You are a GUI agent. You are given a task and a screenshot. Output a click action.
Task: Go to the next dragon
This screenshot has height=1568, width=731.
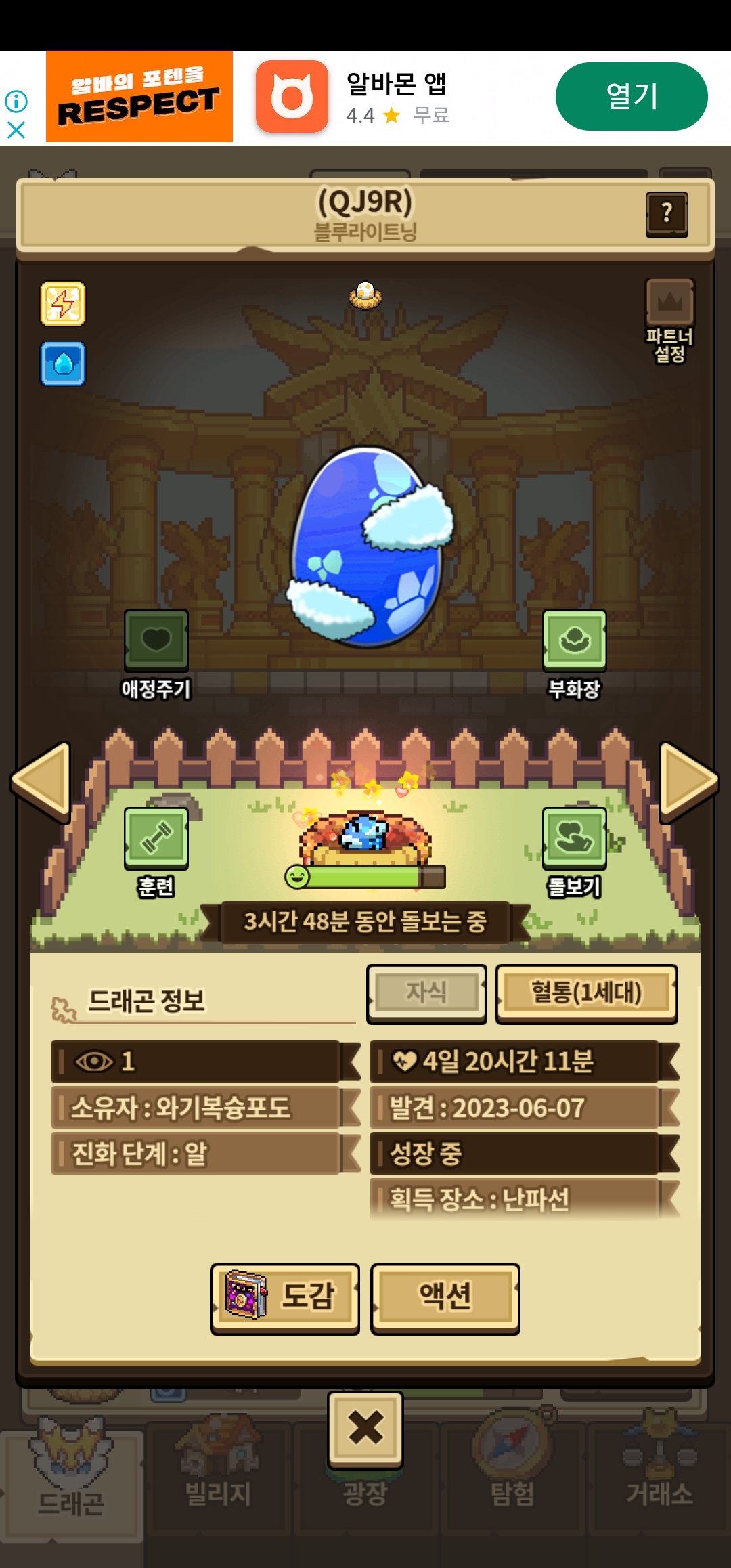(688, 781)
